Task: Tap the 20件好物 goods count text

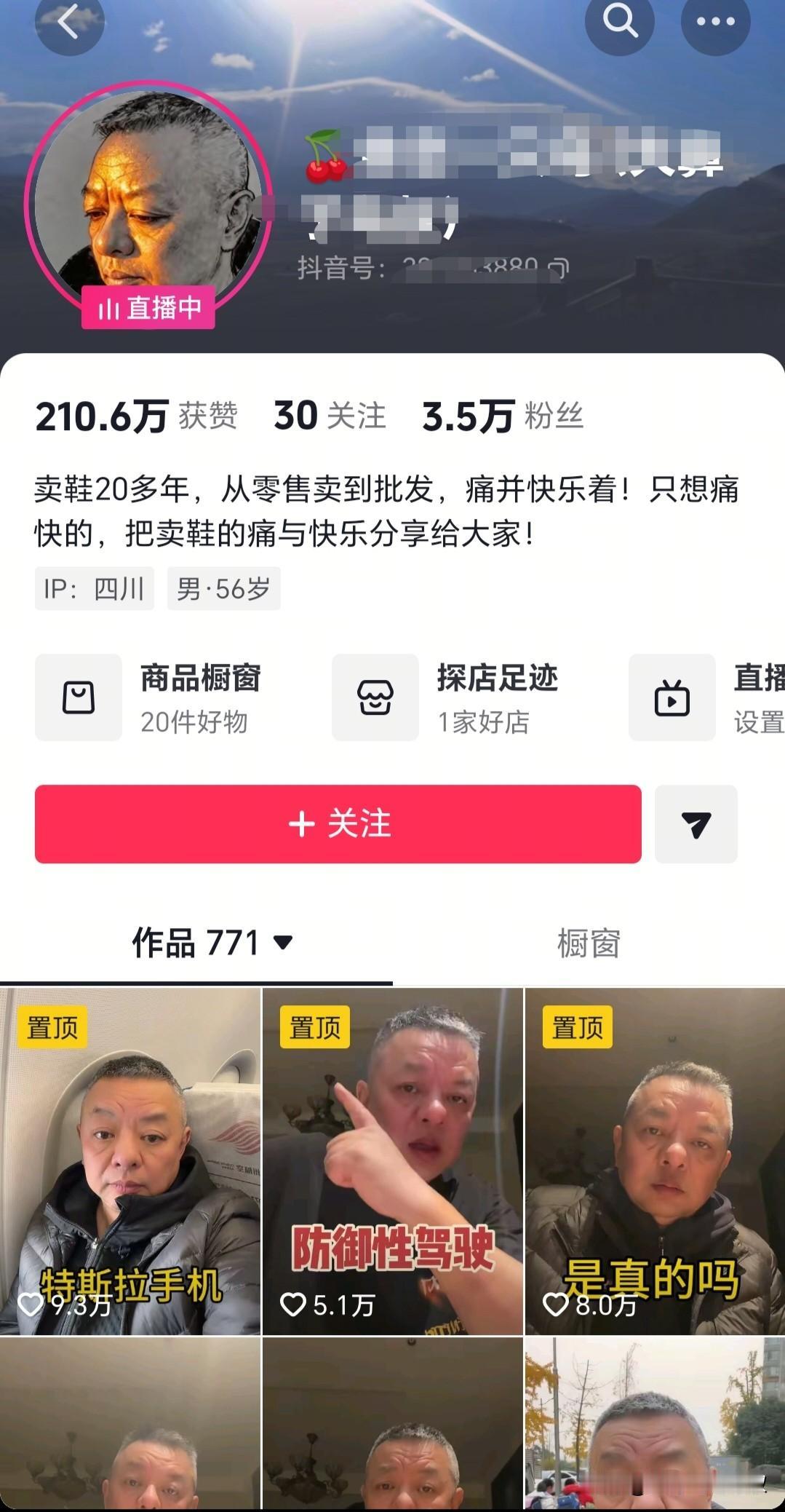Action: [x=196, y=722]
